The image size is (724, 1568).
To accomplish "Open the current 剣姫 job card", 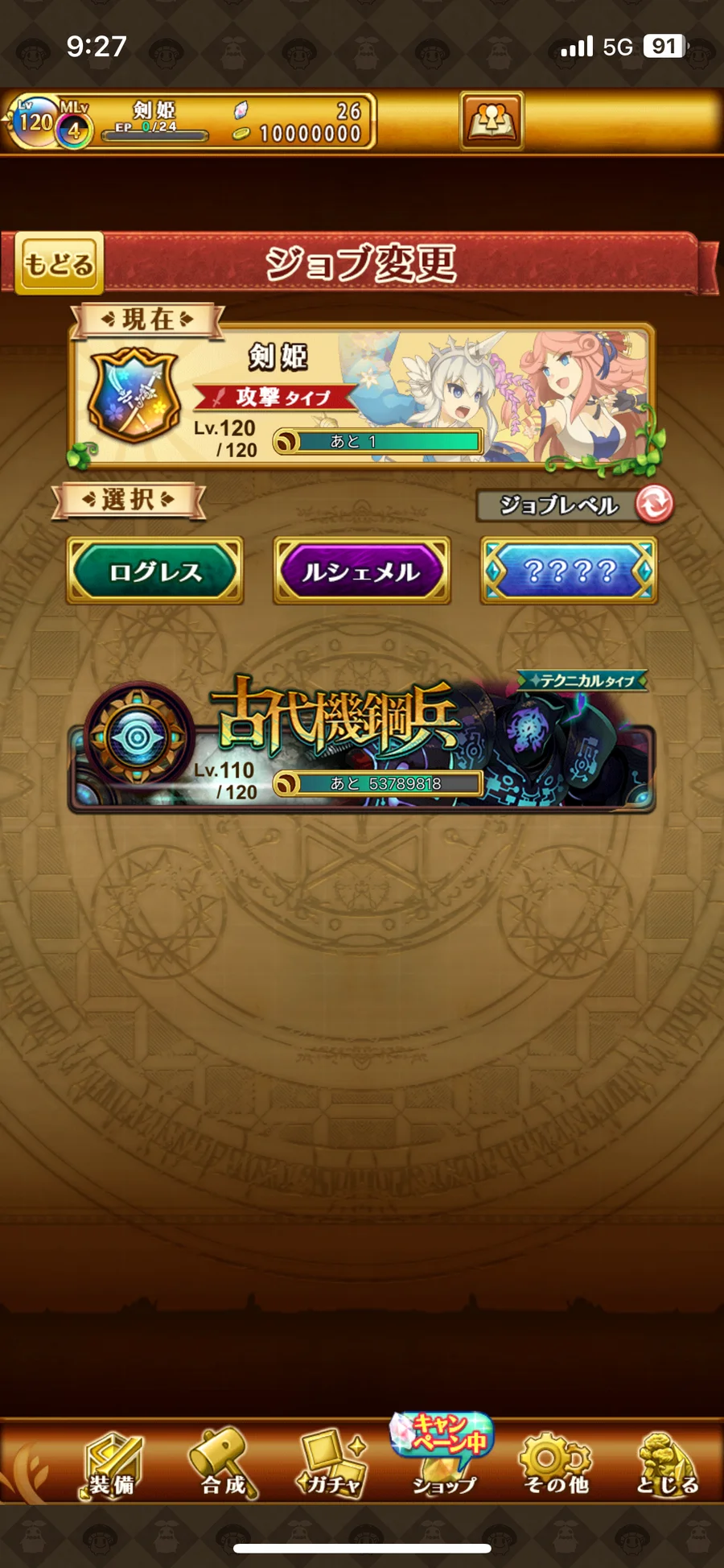I will [361, 396].
